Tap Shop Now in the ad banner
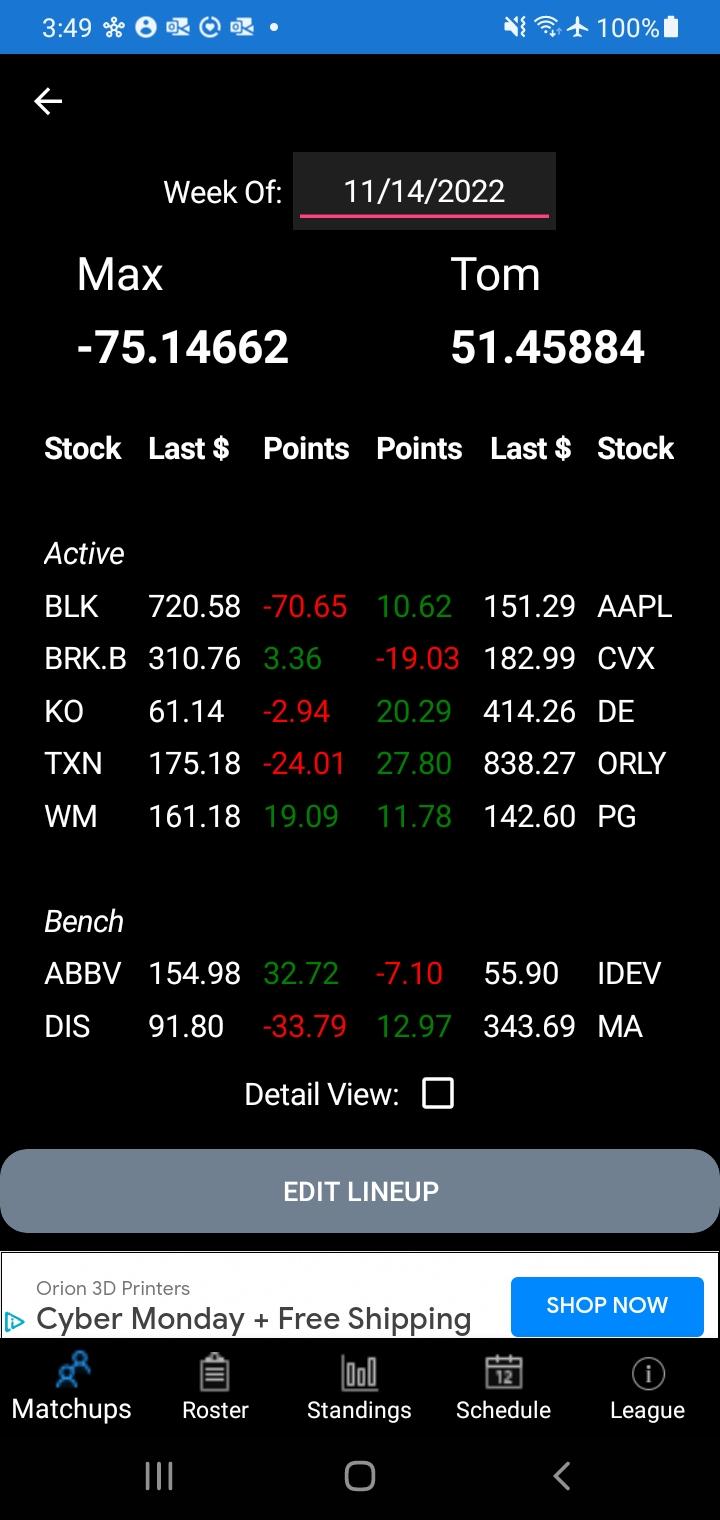This screenshot has width=720, height=1520. [x=606, y=1305]
